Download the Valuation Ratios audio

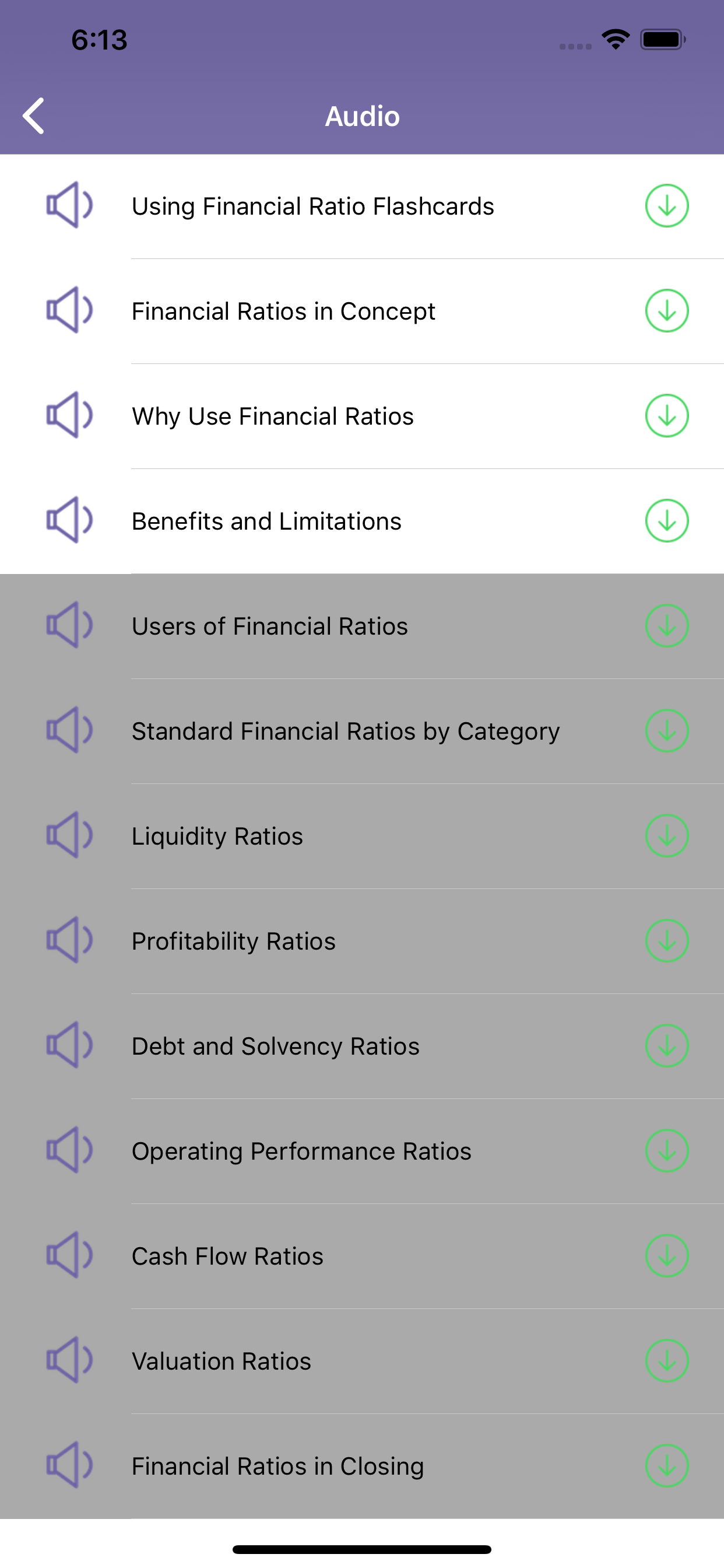[667, 1360]
